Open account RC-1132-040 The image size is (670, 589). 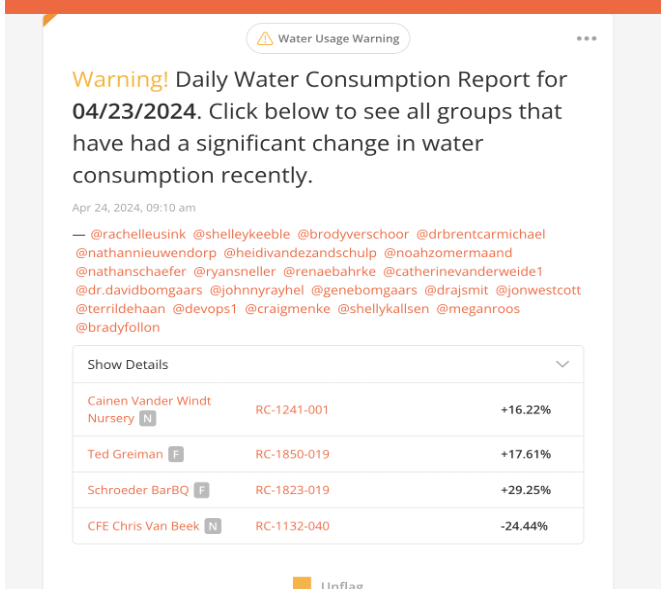tap(292, 526)
